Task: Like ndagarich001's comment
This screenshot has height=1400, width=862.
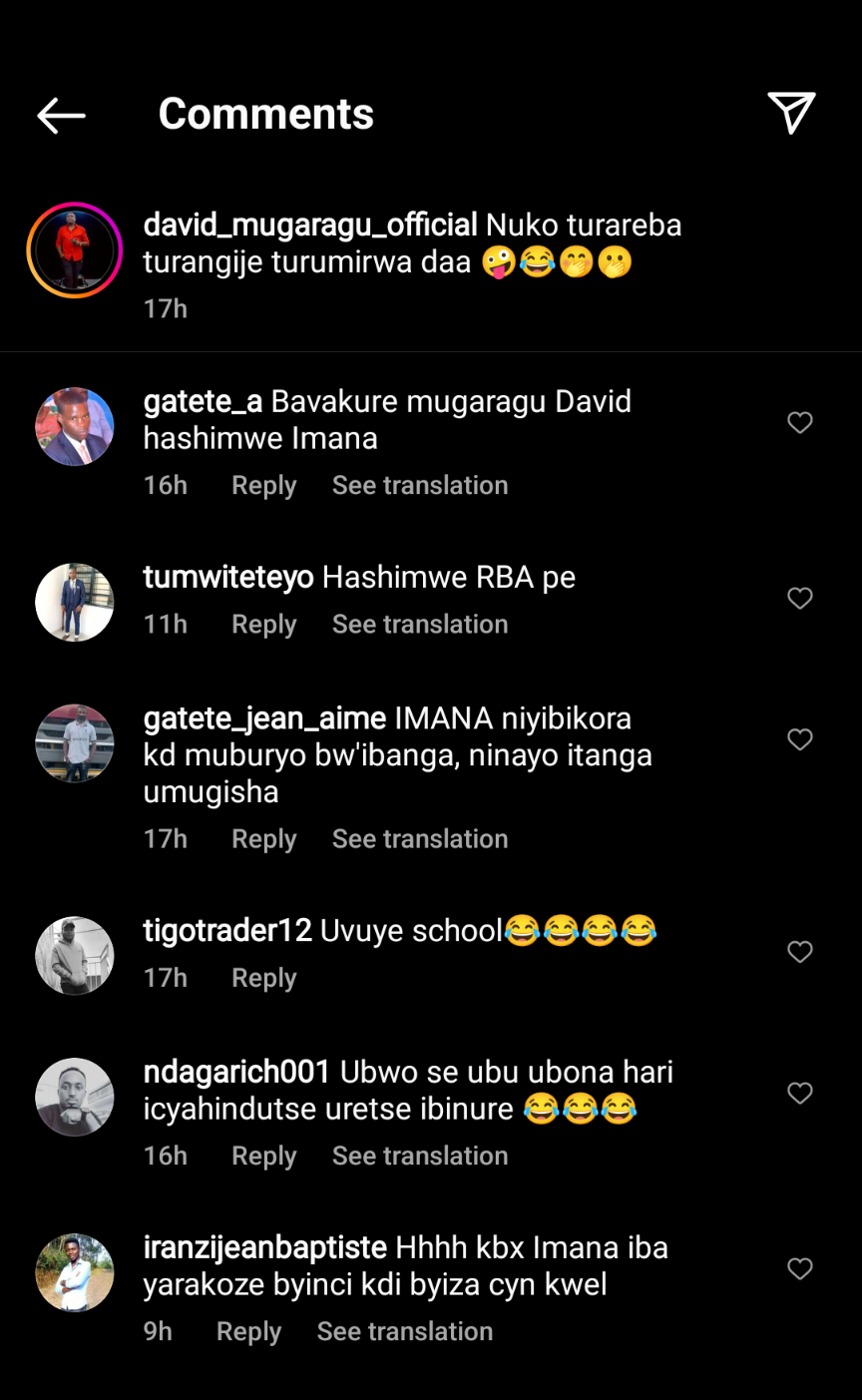Action: point(800,1094)
